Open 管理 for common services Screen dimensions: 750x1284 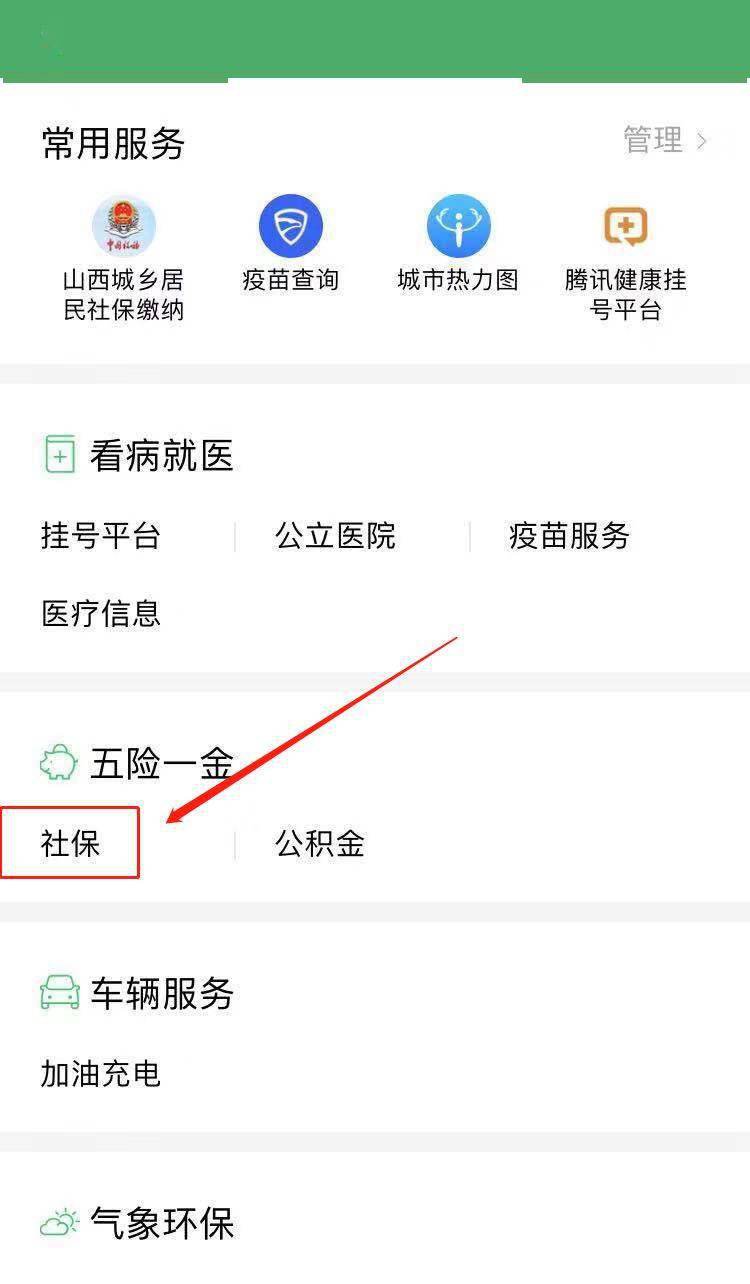tap(664, 141)
